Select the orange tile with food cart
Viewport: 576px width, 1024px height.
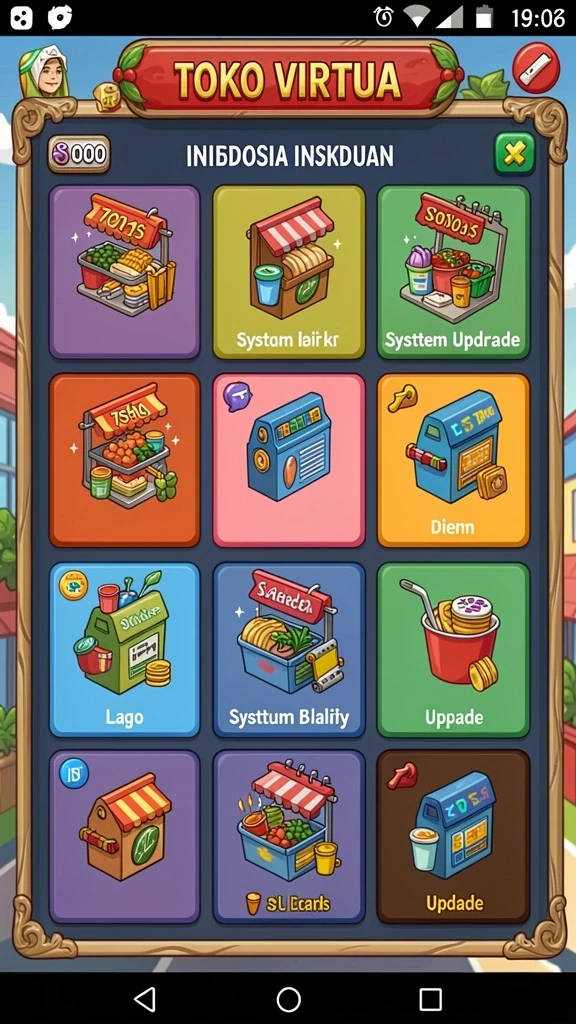point(125,460)
